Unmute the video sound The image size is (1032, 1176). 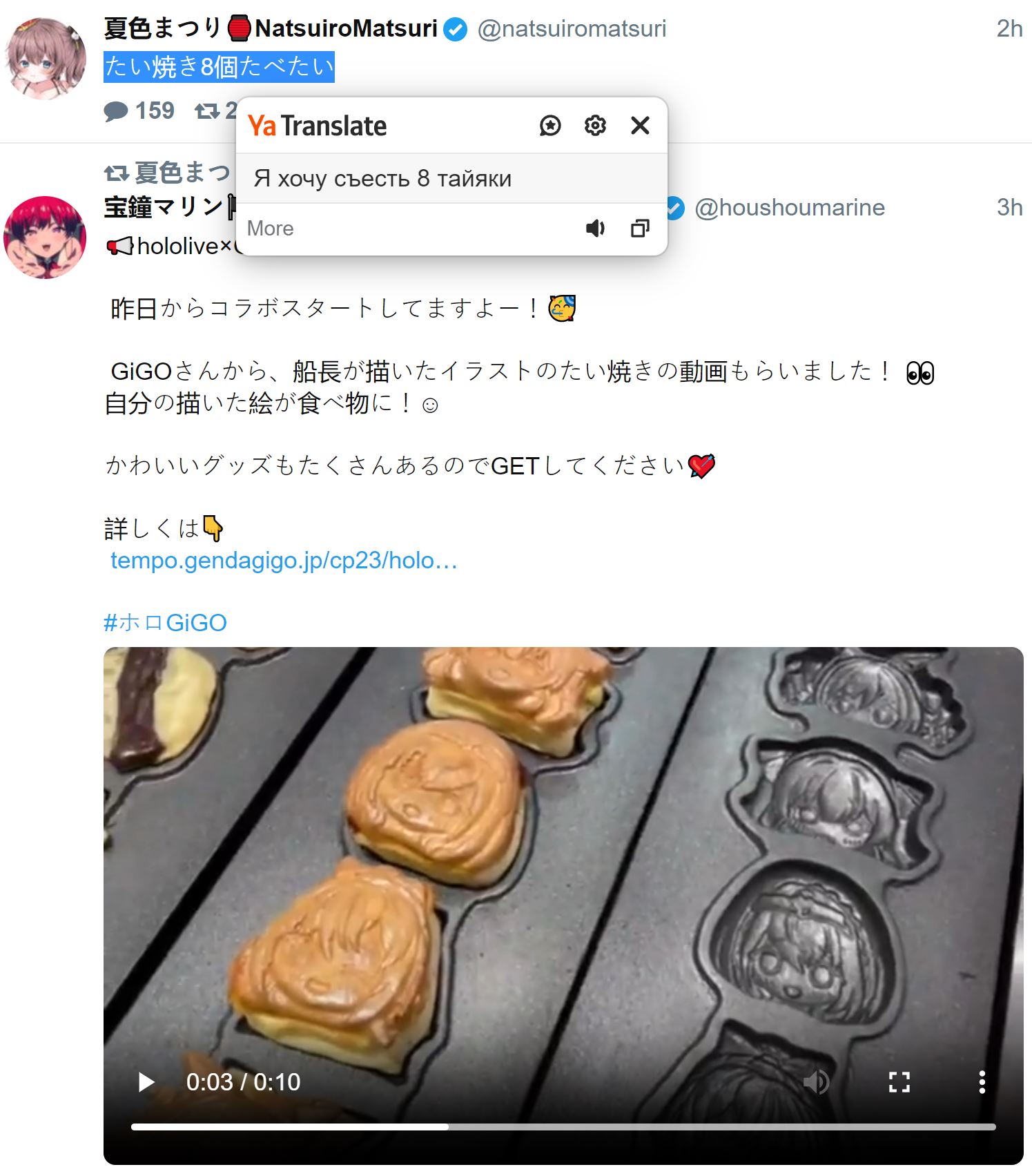click(817, 1081)
